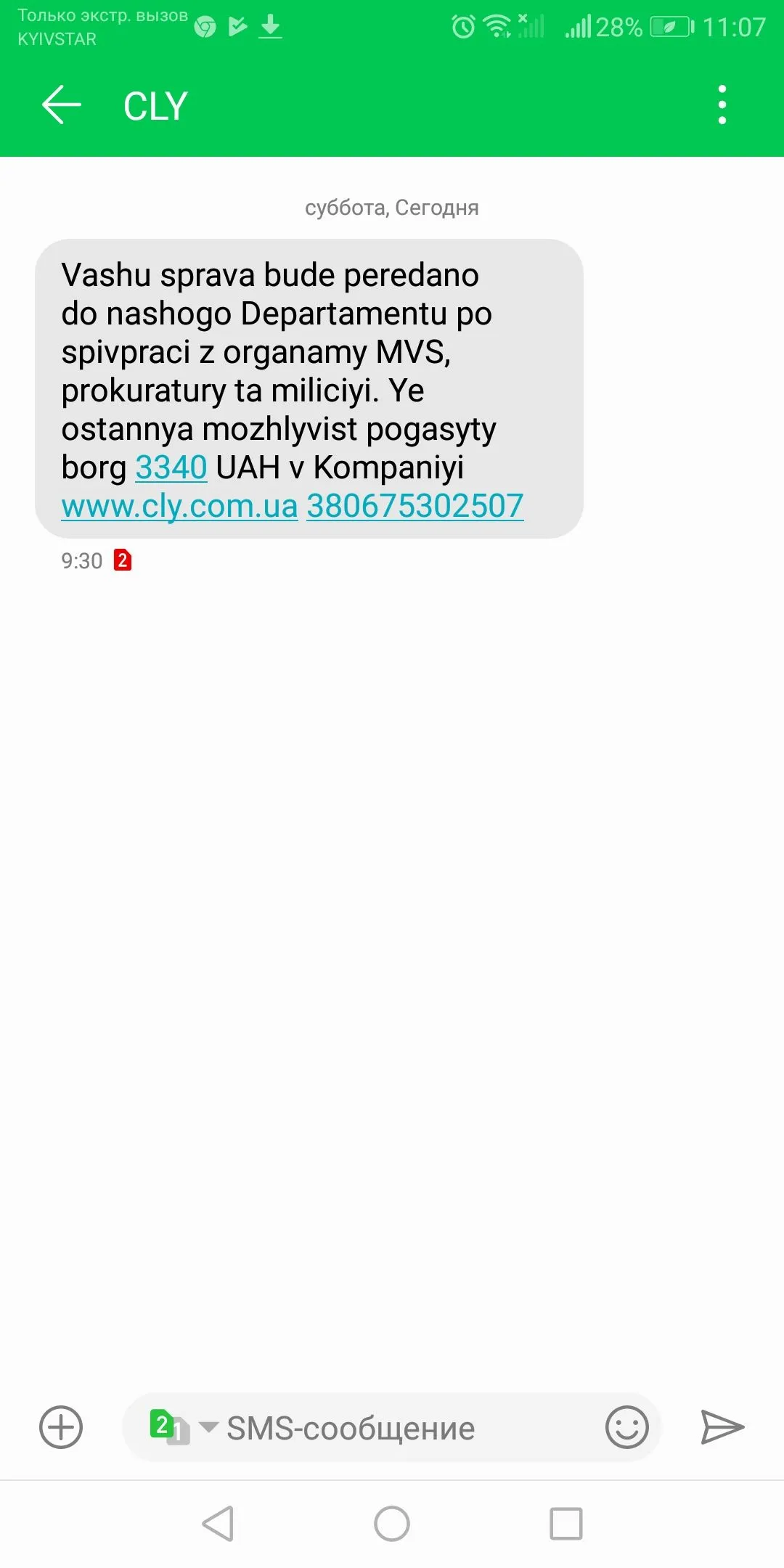Open the emoji picker
The image size is (784, 1568).
pyautogui.click(x=626, y=1427)
